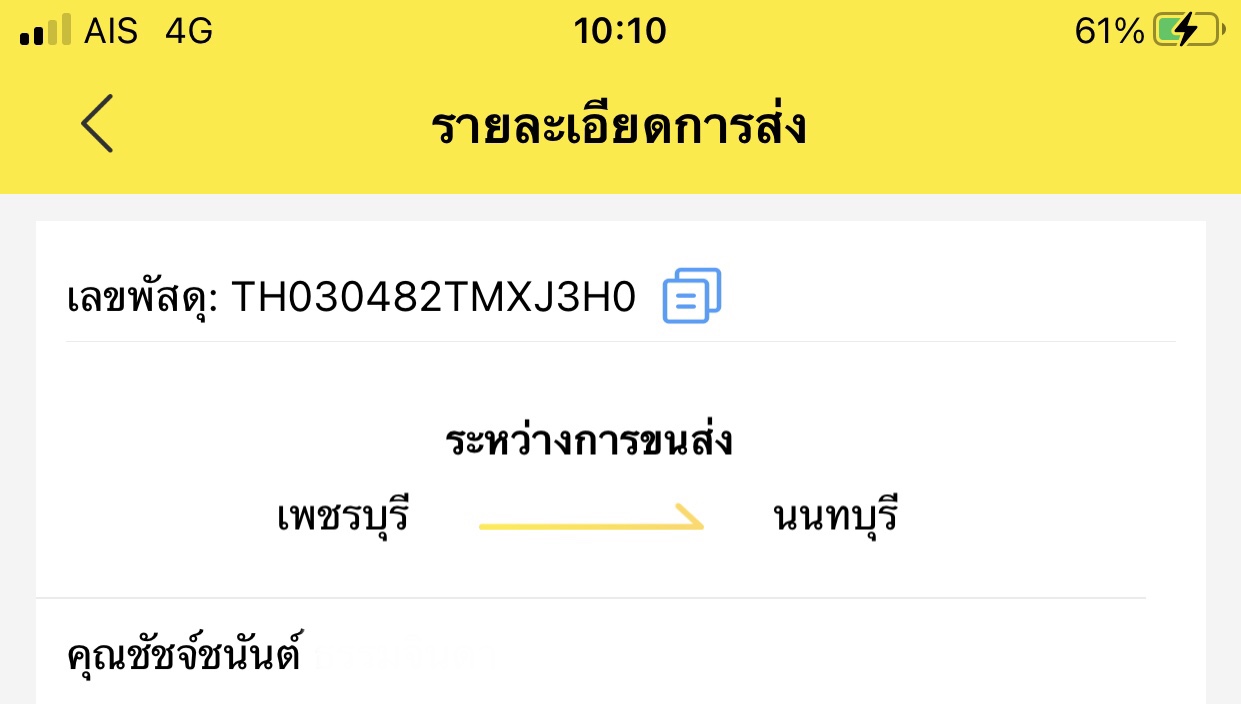Go back from the shipment details page
The image size is (1241, 704).
coord(97,125)
